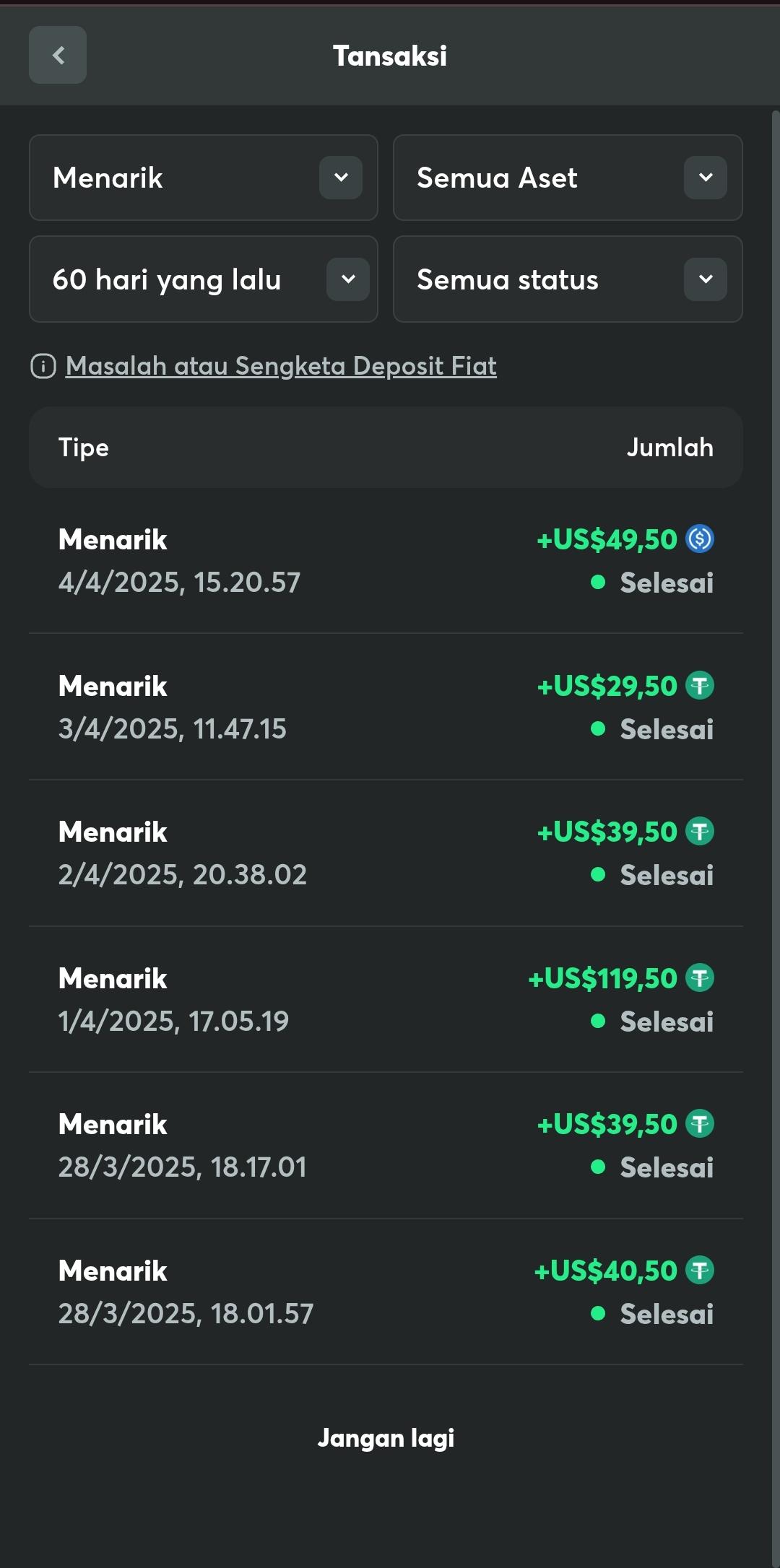Change the 60 hari yang lalu period
Viewport: 780px width, 1568px height.
click(203, 279)
